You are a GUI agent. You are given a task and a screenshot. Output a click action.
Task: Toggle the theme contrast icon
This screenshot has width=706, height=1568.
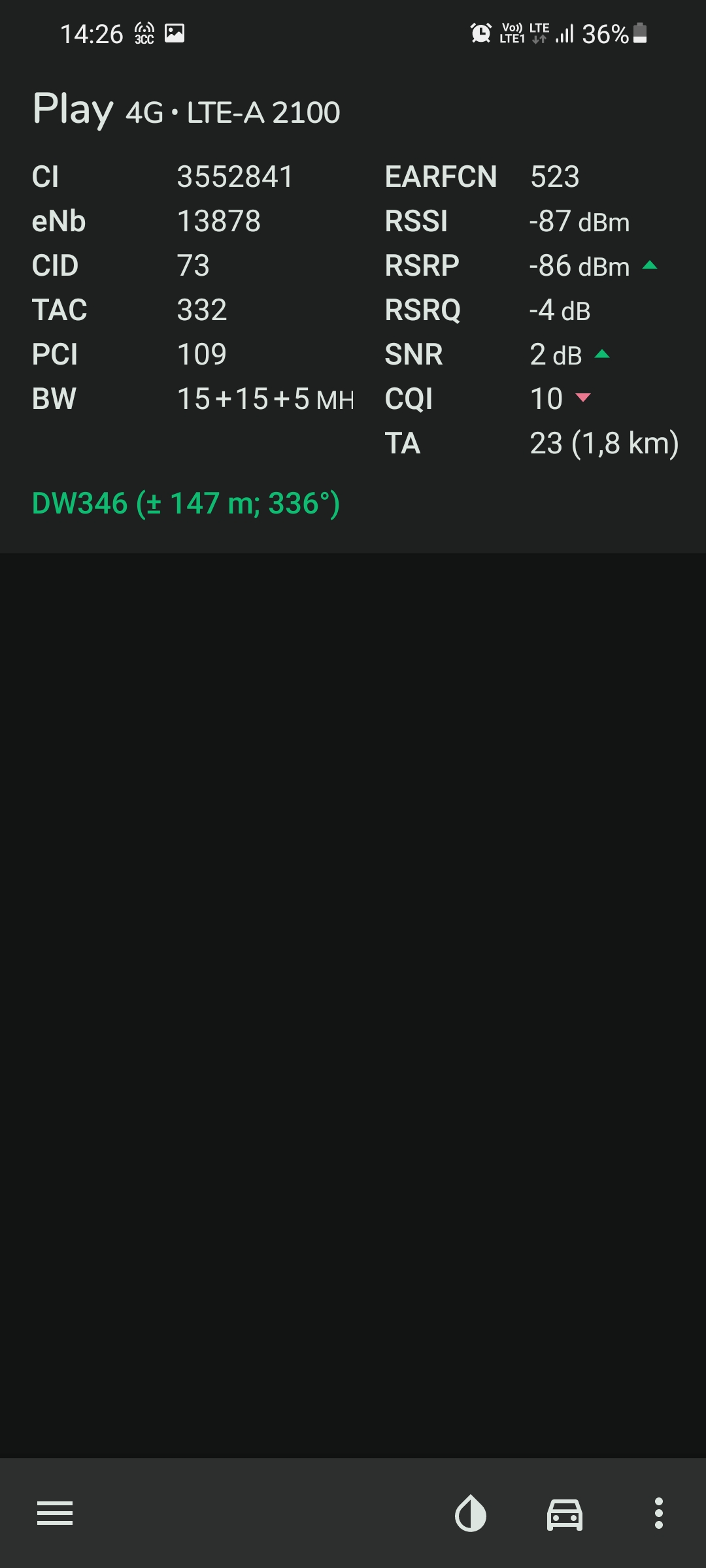pos(471,1513)
